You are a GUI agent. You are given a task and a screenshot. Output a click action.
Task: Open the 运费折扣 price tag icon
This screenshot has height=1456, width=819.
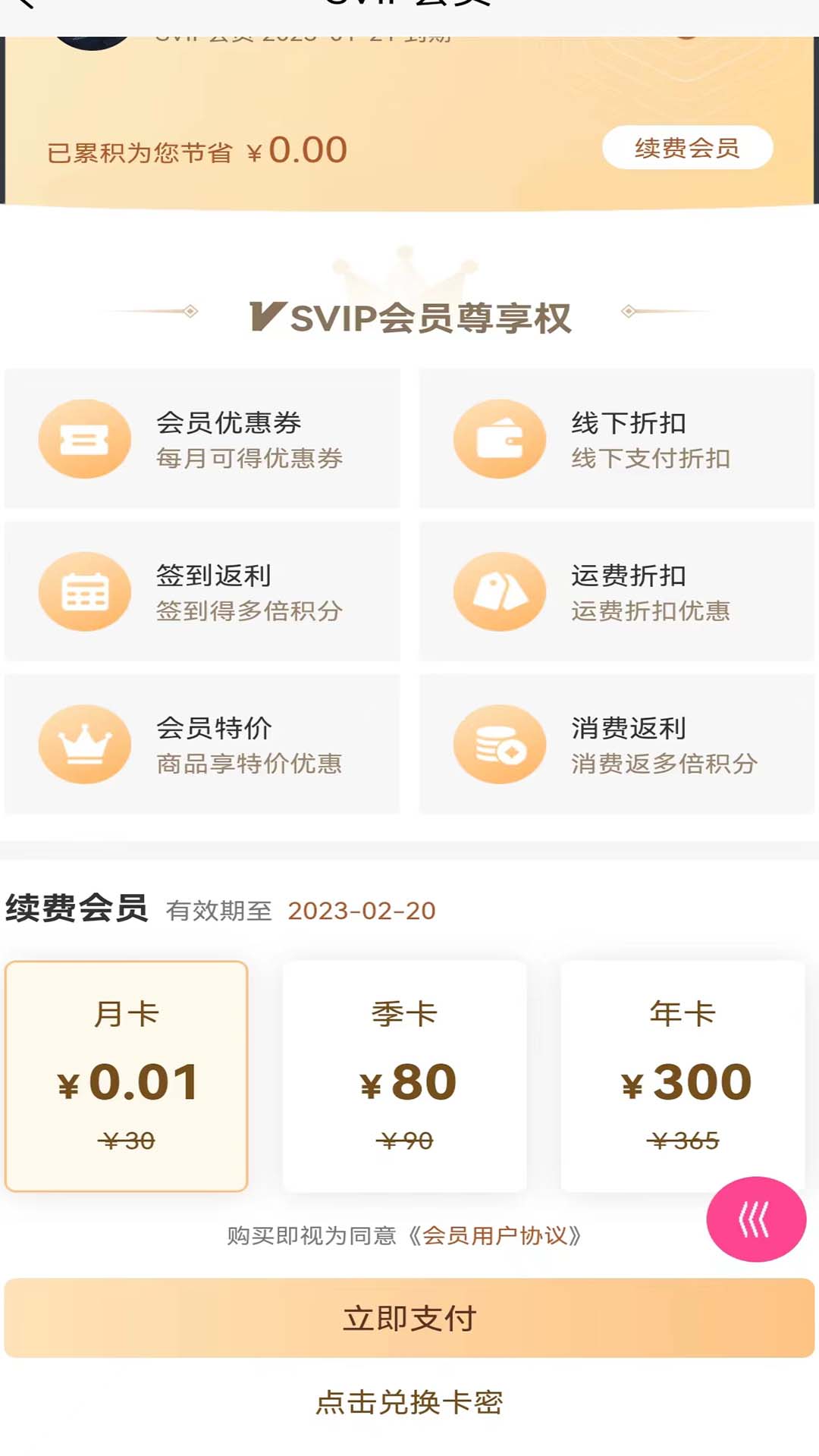coord(498,591)
